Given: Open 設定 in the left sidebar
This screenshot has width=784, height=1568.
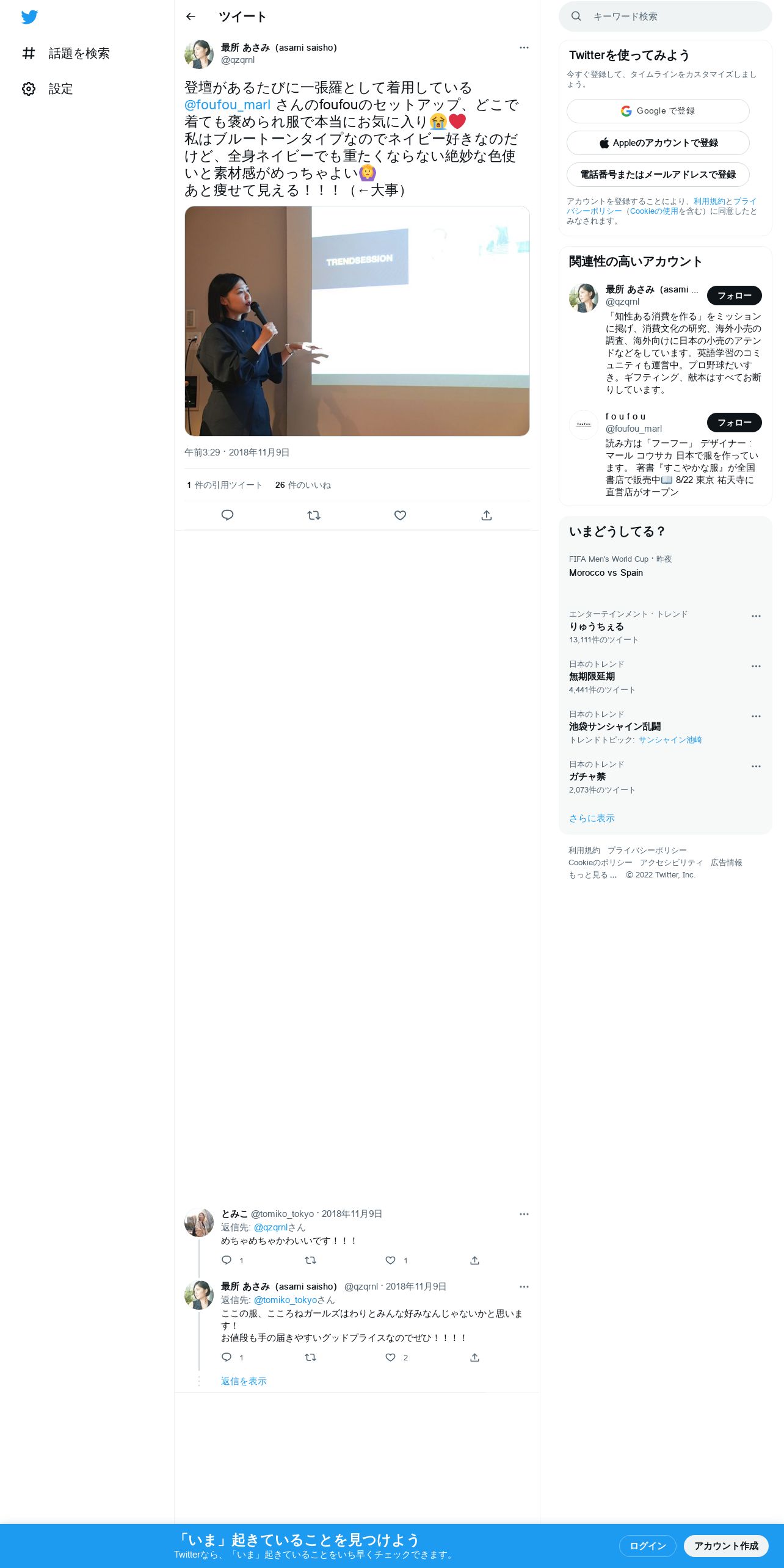Looking at the screenshot, I should (48, 89).
